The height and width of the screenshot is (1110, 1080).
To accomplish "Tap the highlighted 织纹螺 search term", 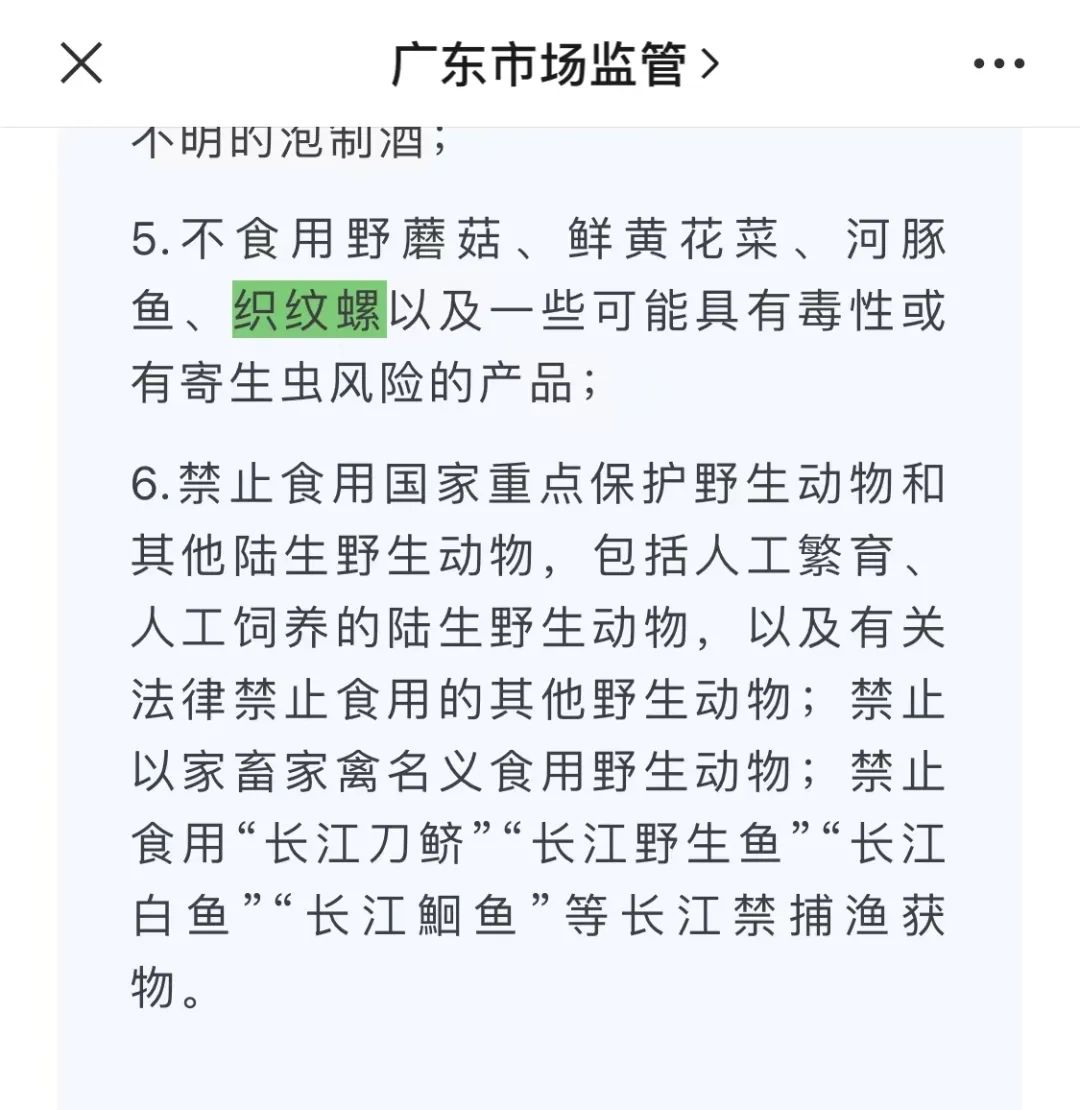I will 309,311.
